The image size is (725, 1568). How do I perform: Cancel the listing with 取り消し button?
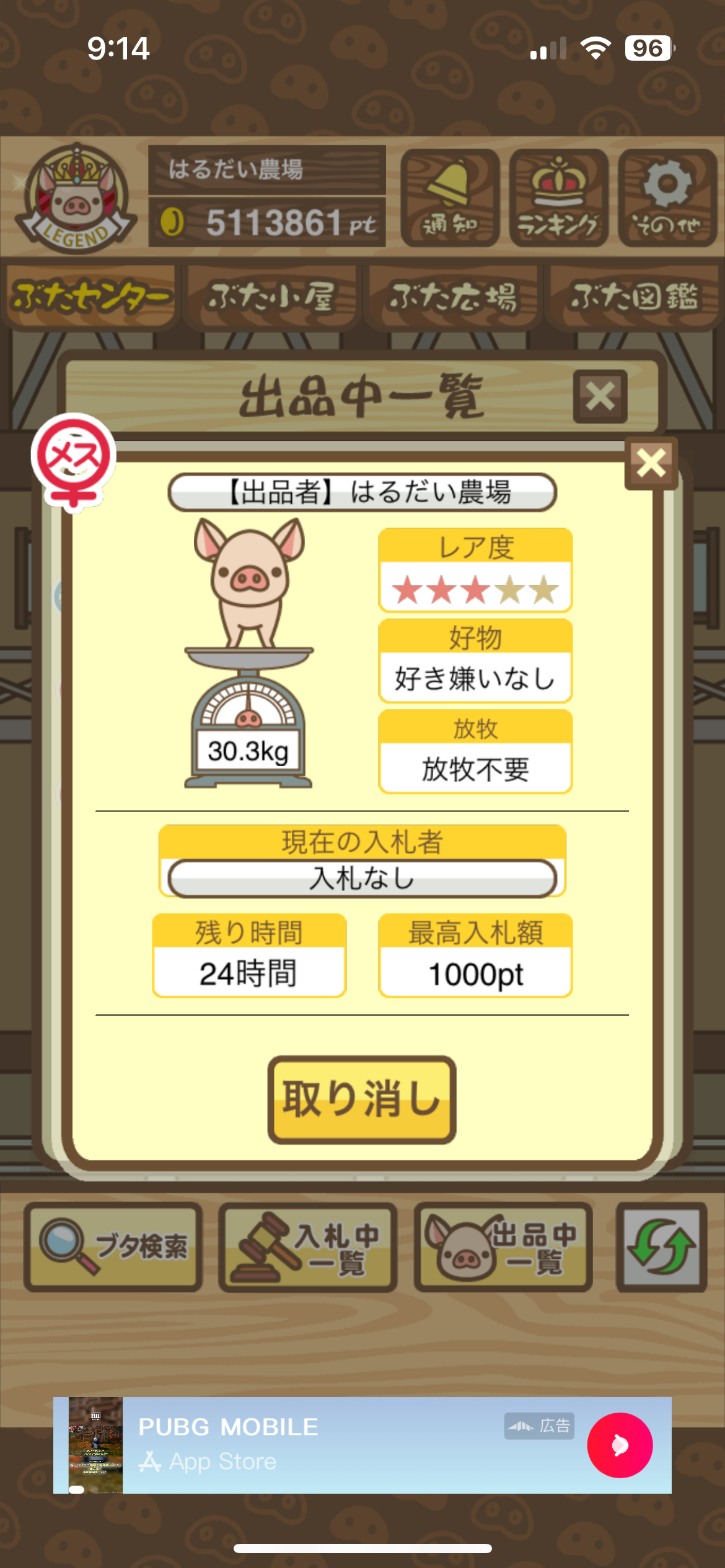(362, 1099)
